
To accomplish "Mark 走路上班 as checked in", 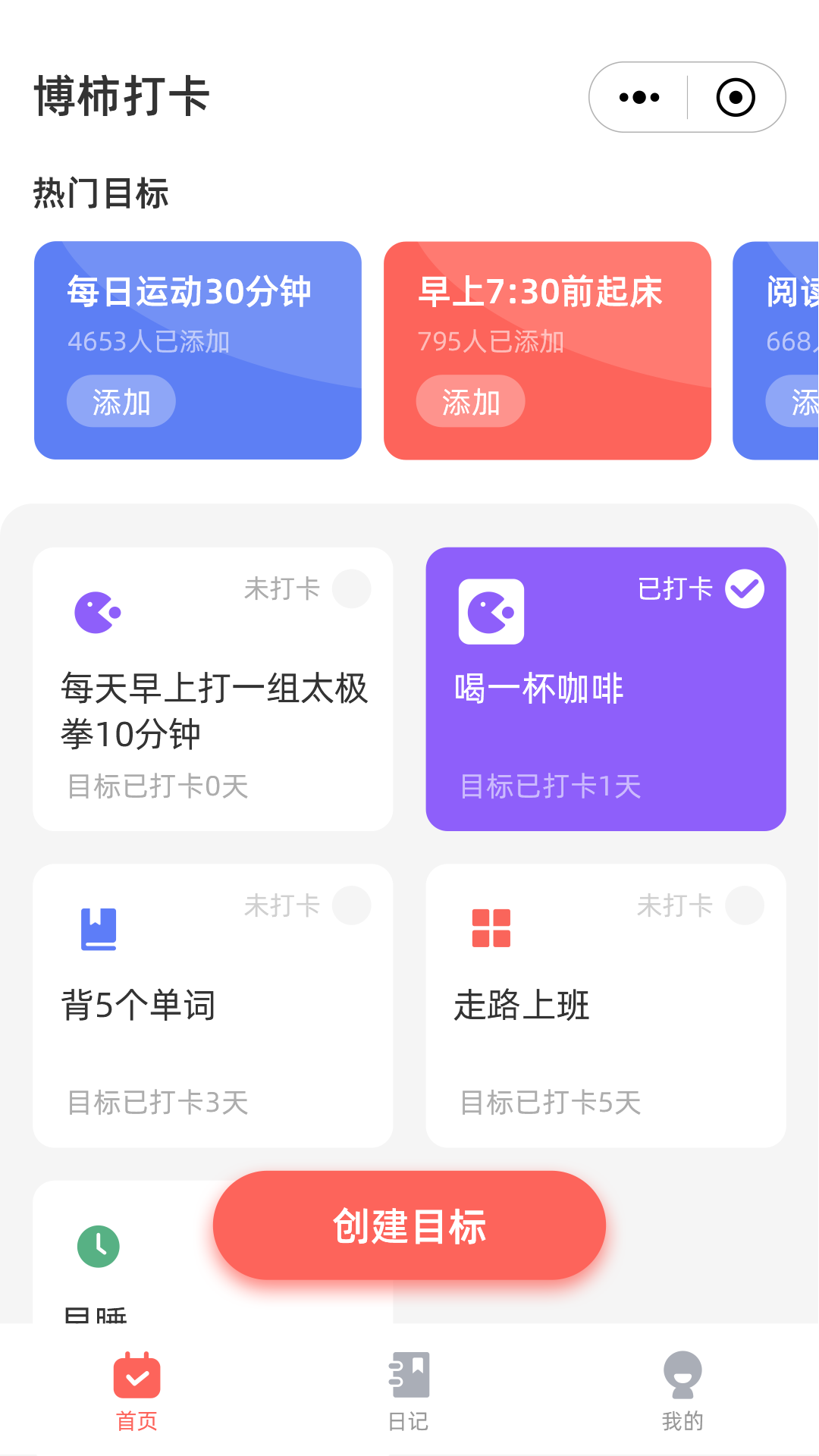I will (x=745, y=905).
